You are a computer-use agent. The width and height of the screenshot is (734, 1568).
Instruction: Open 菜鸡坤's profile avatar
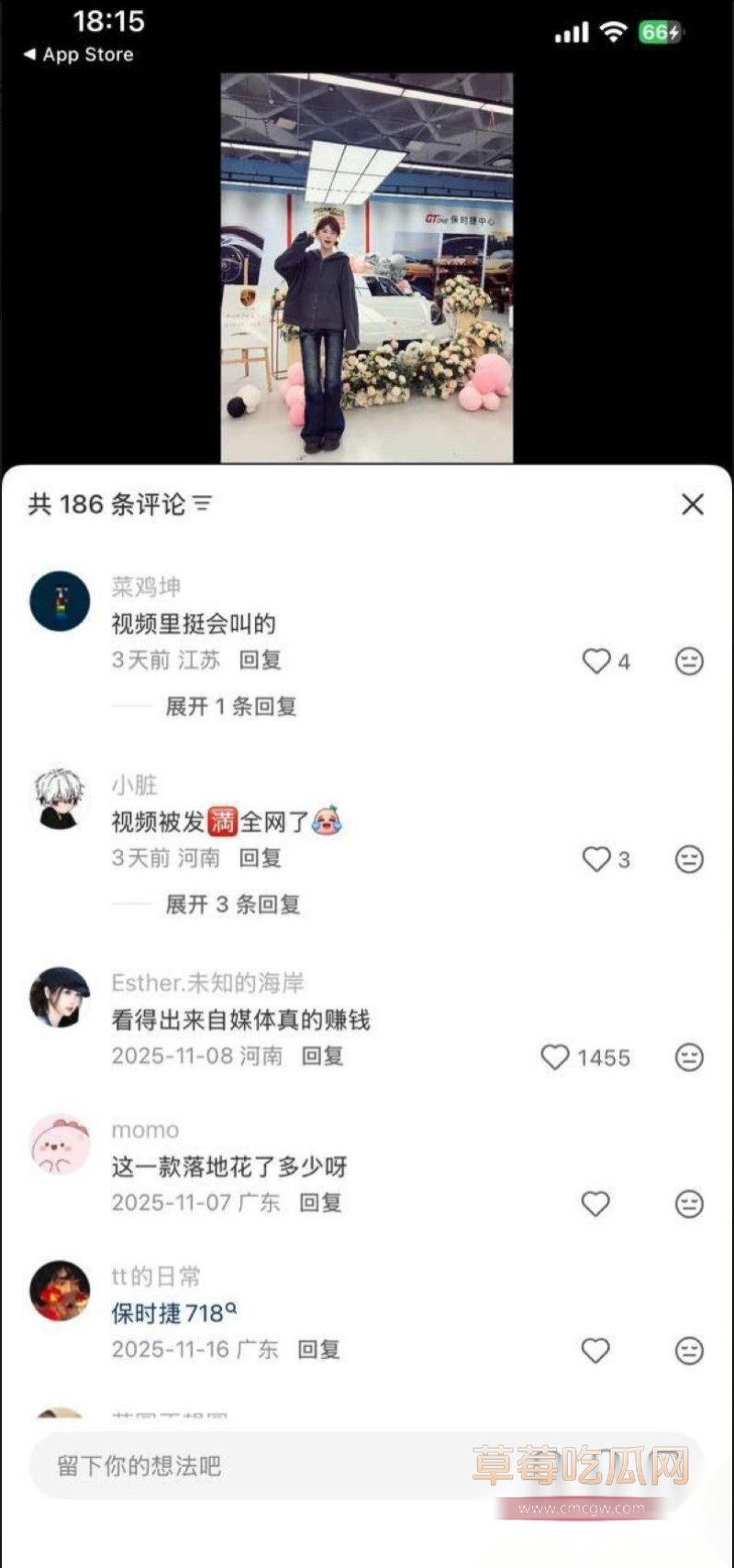click(59, 602)
